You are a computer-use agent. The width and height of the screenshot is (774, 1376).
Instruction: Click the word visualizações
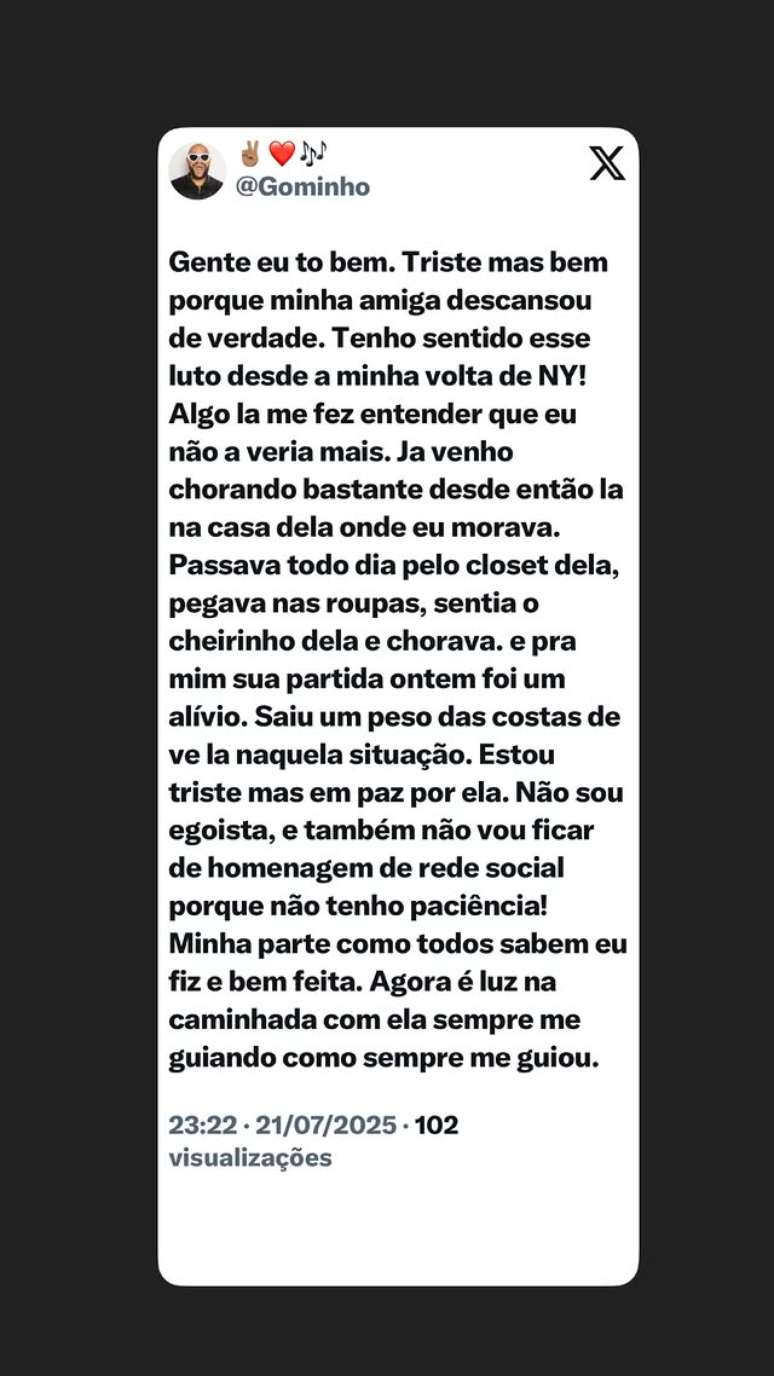coord(248,1158)
